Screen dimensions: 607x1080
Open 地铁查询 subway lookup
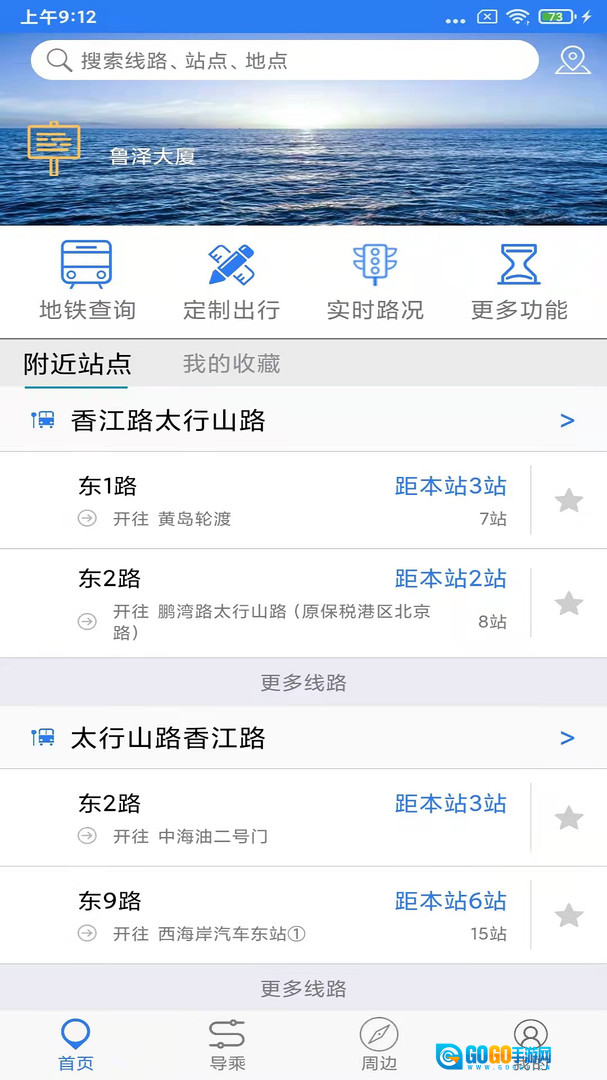(x=87, y=281)
